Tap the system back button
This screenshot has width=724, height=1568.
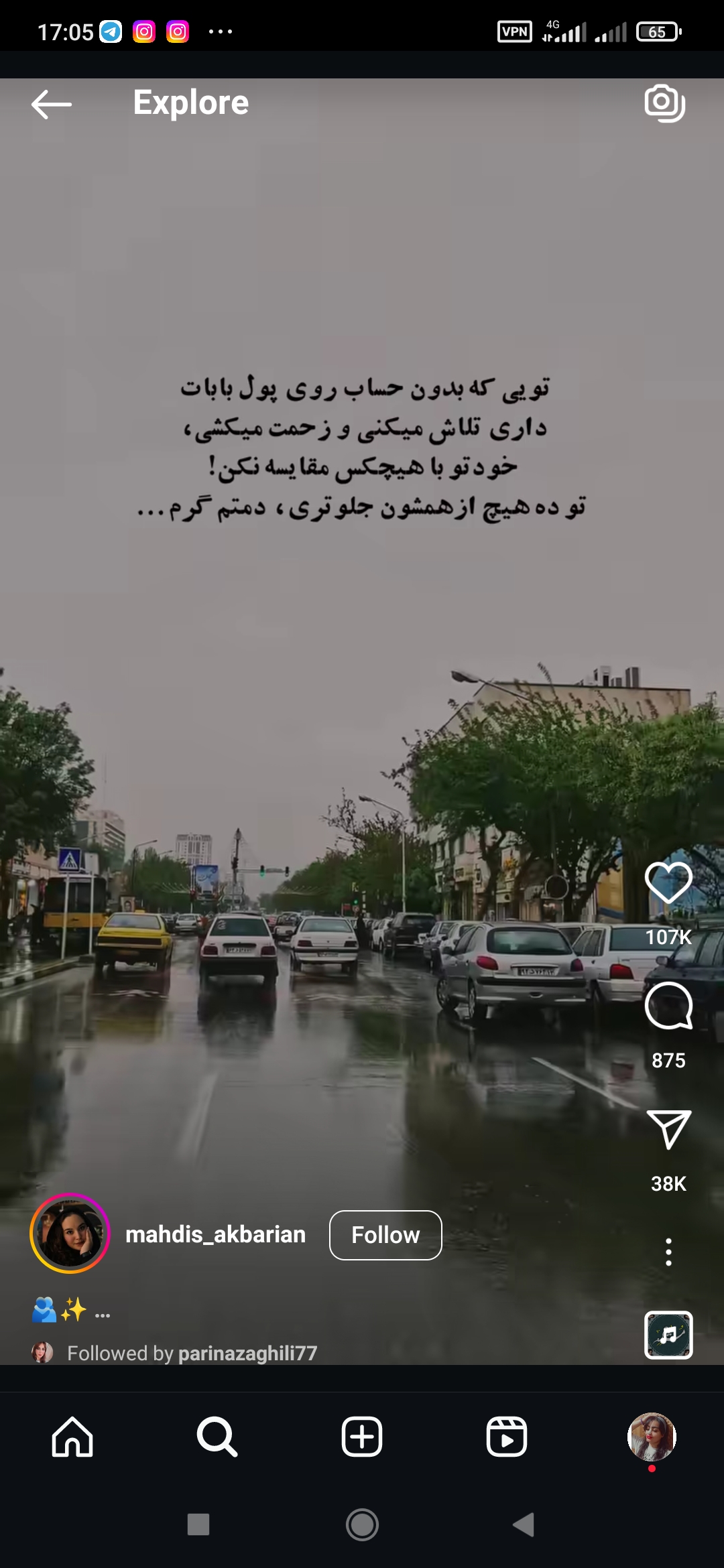click(524, 1524)
